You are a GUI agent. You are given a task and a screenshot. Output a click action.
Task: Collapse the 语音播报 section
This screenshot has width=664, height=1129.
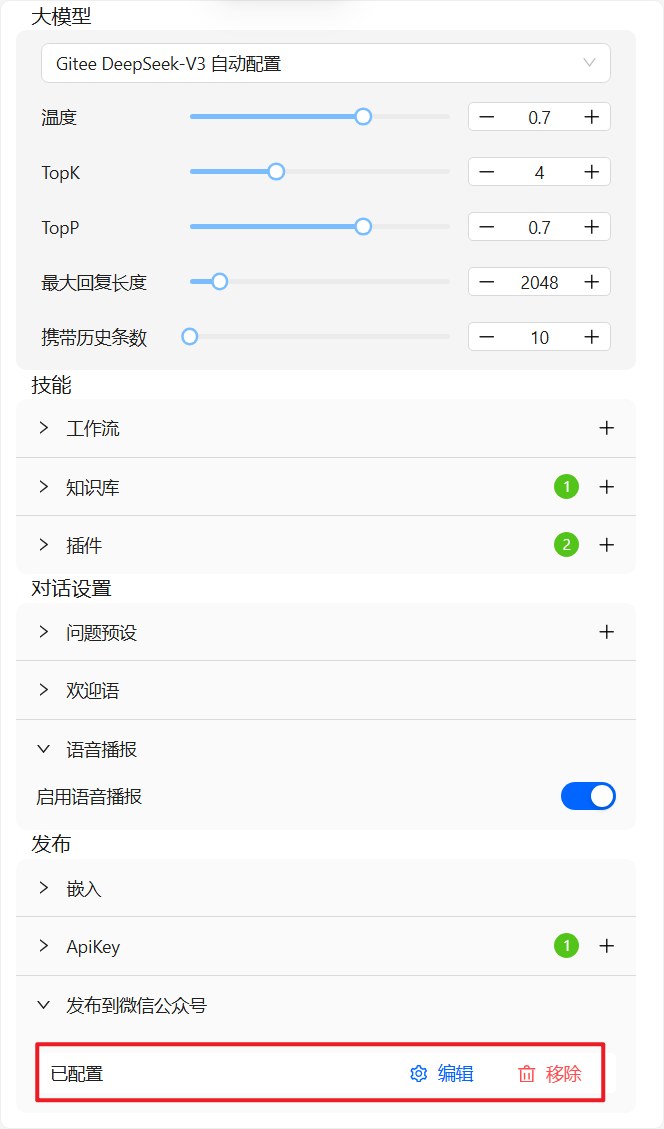point(100,749)
